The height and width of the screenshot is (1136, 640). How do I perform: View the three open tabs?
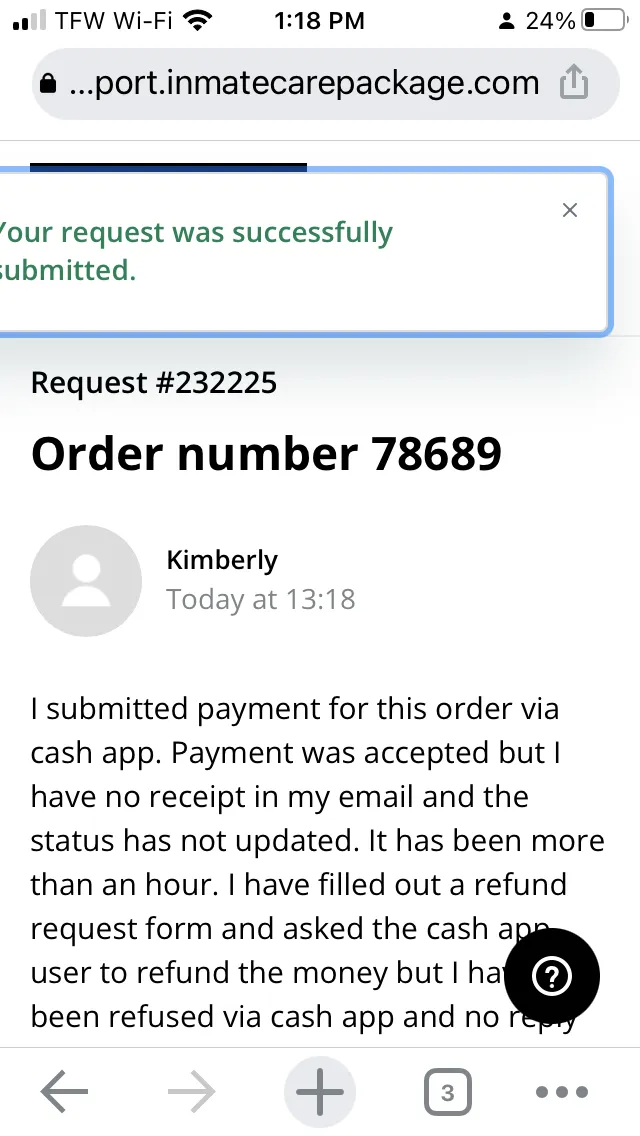point(447,1092)
